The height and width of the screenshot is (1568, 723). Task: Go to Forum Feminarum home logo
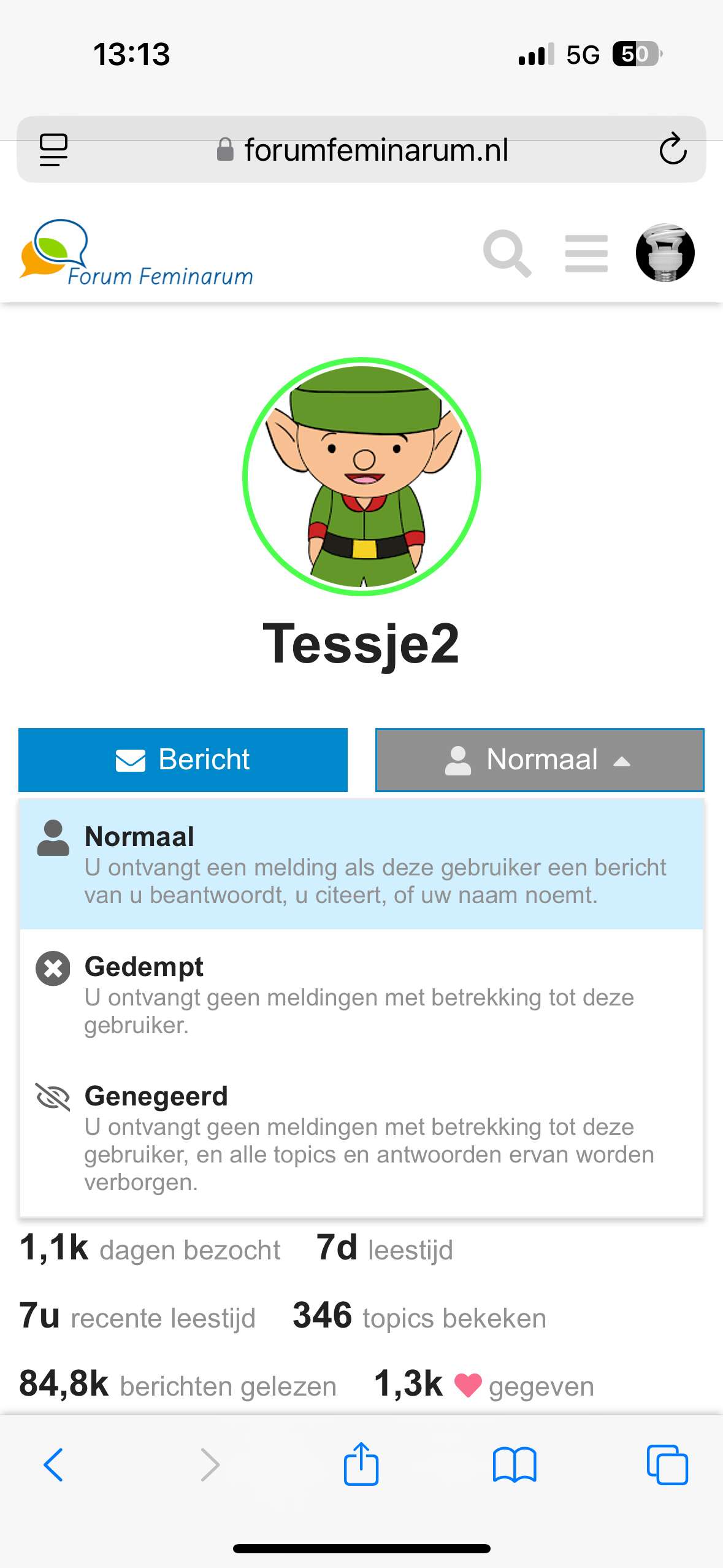(x=136, y=253)
